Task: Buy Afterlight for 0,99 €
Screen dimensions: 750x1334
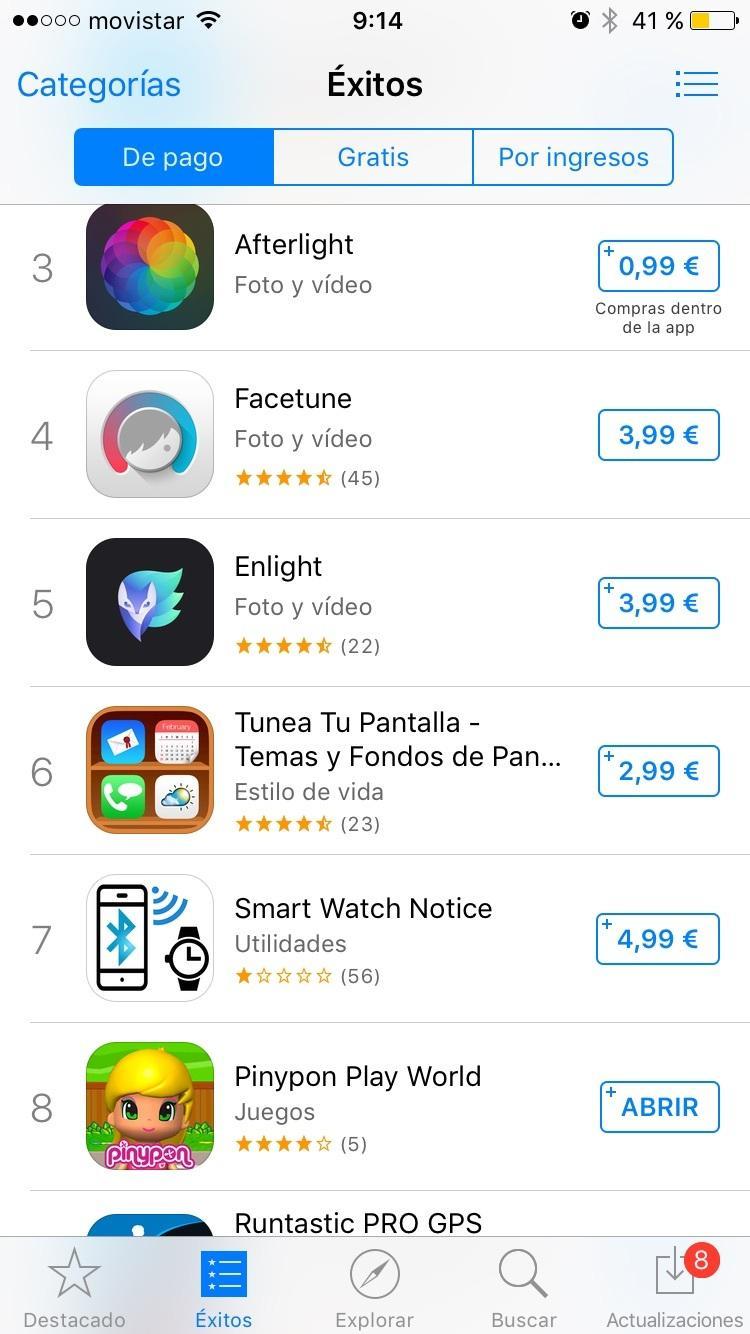Action: coord(658,266)
